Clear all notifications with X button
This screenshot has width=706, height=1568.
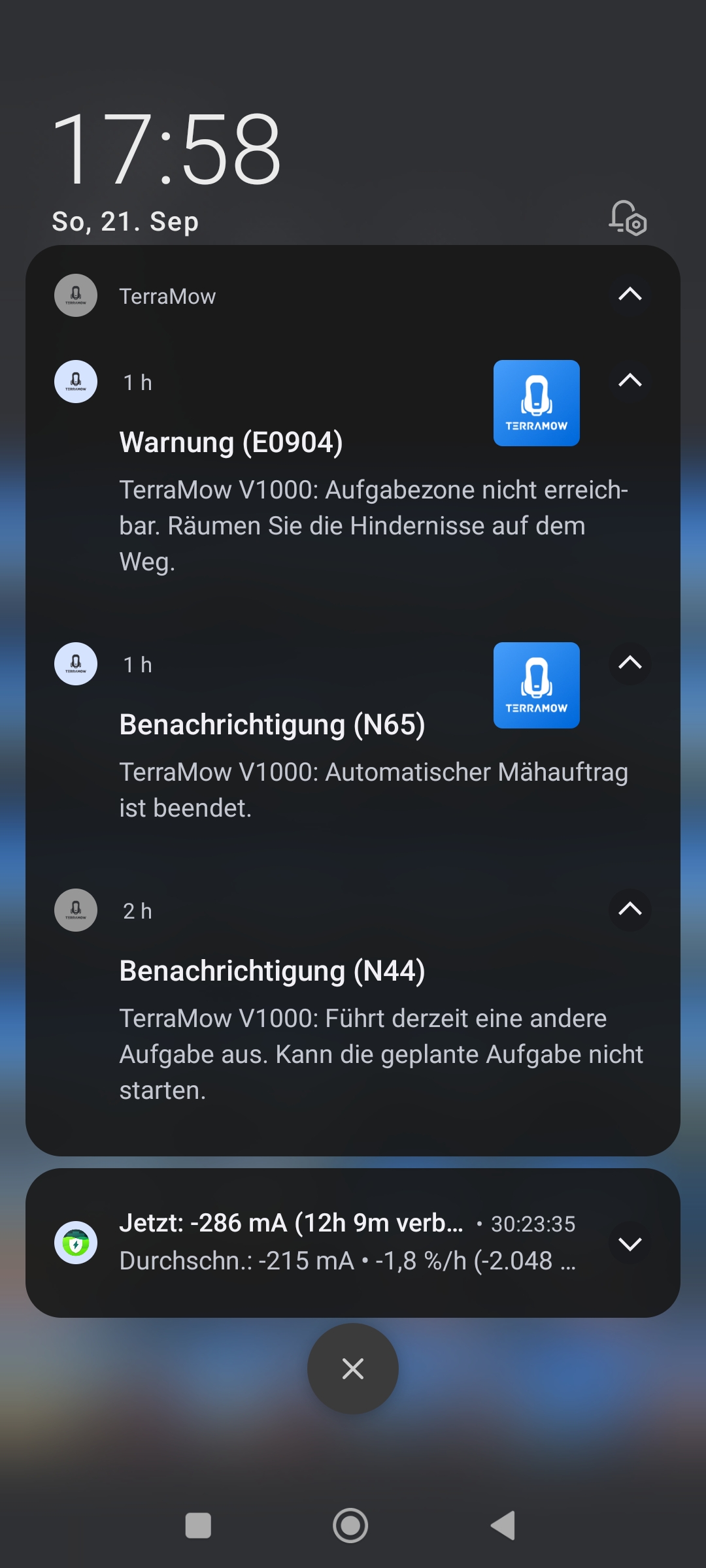pyautogui.click(x=353, y=1369)
